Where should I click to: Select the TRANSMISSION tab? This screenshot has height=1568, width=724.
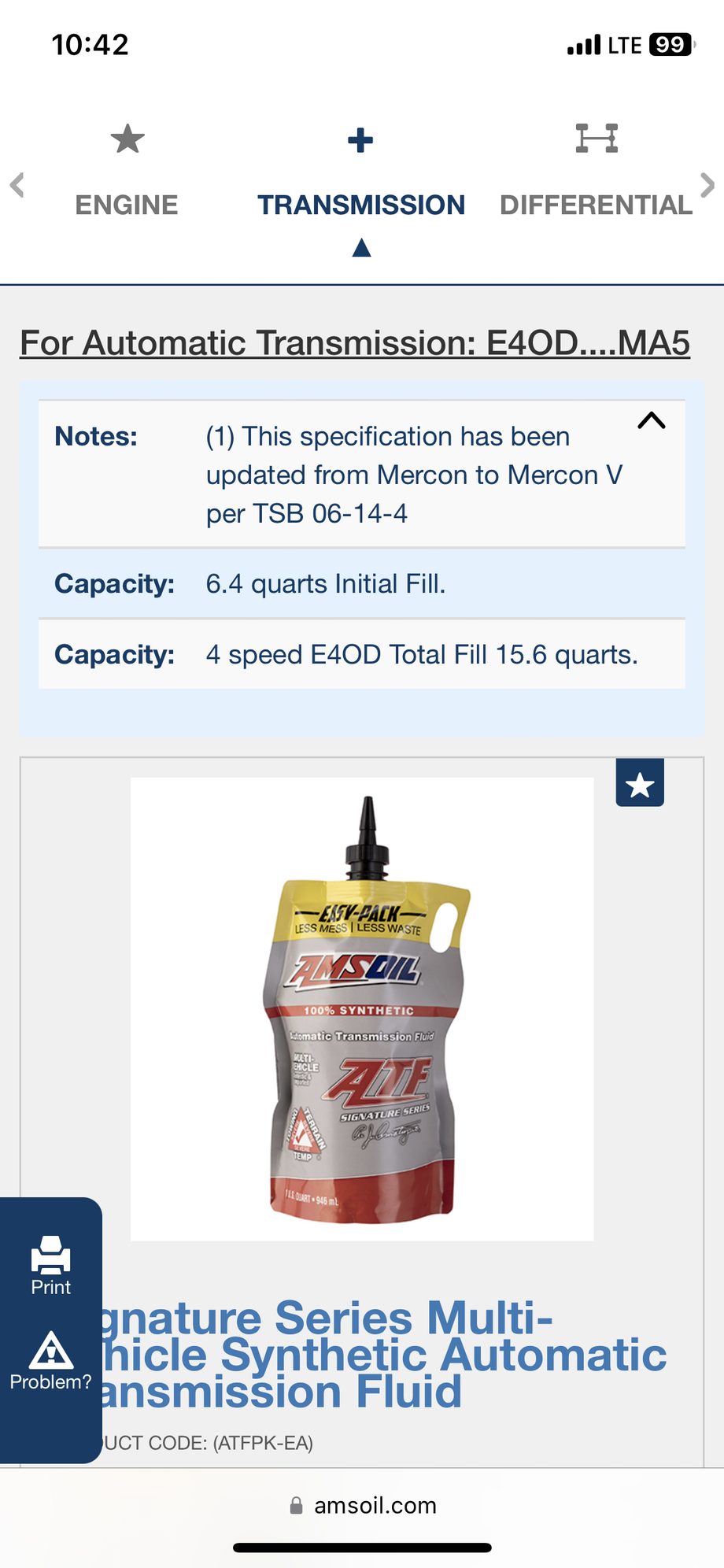pyautogui.click(x=361, y=204)
